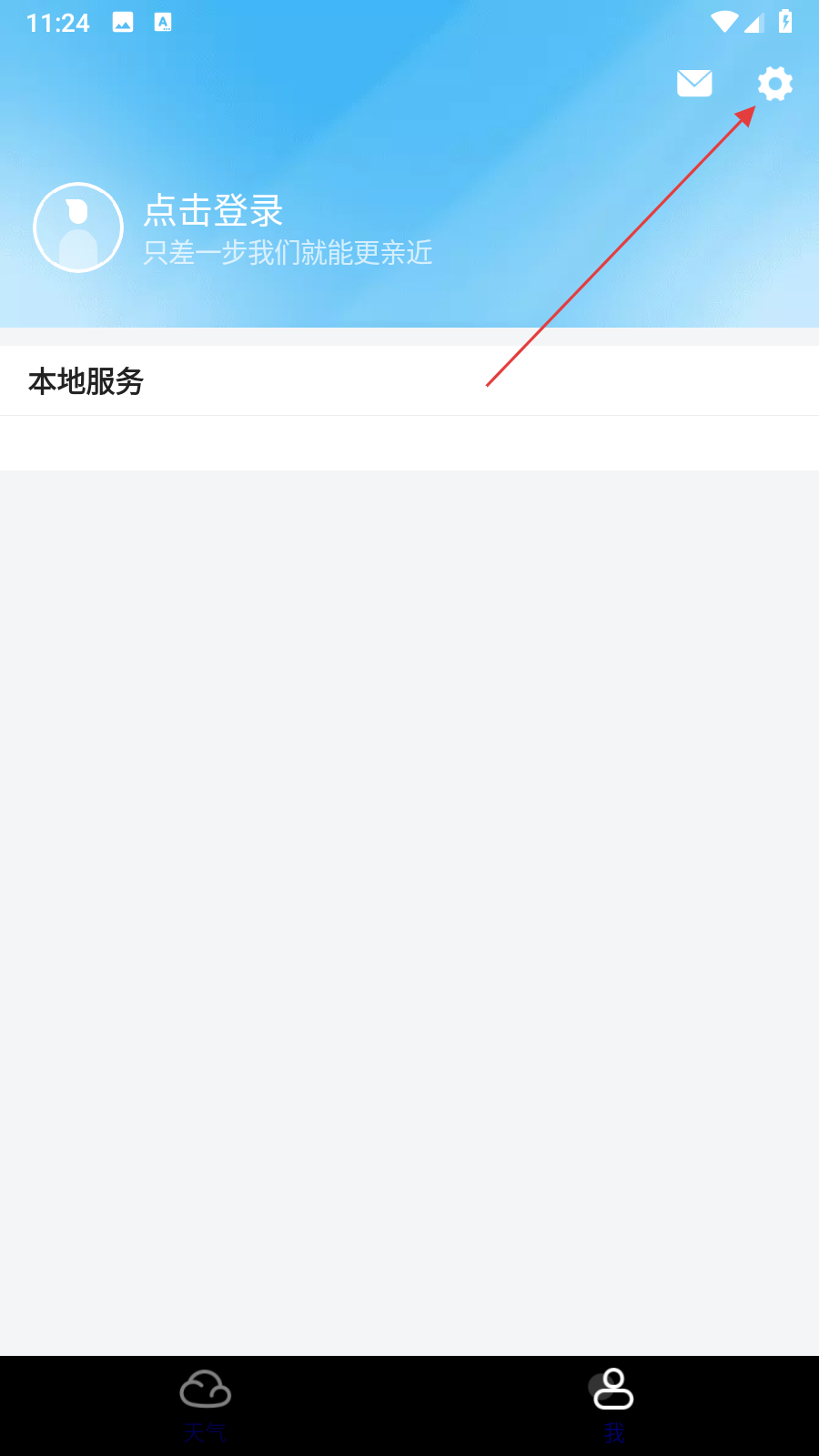
Task: Switch to the 天气 tab
Action: point(205,1404)
